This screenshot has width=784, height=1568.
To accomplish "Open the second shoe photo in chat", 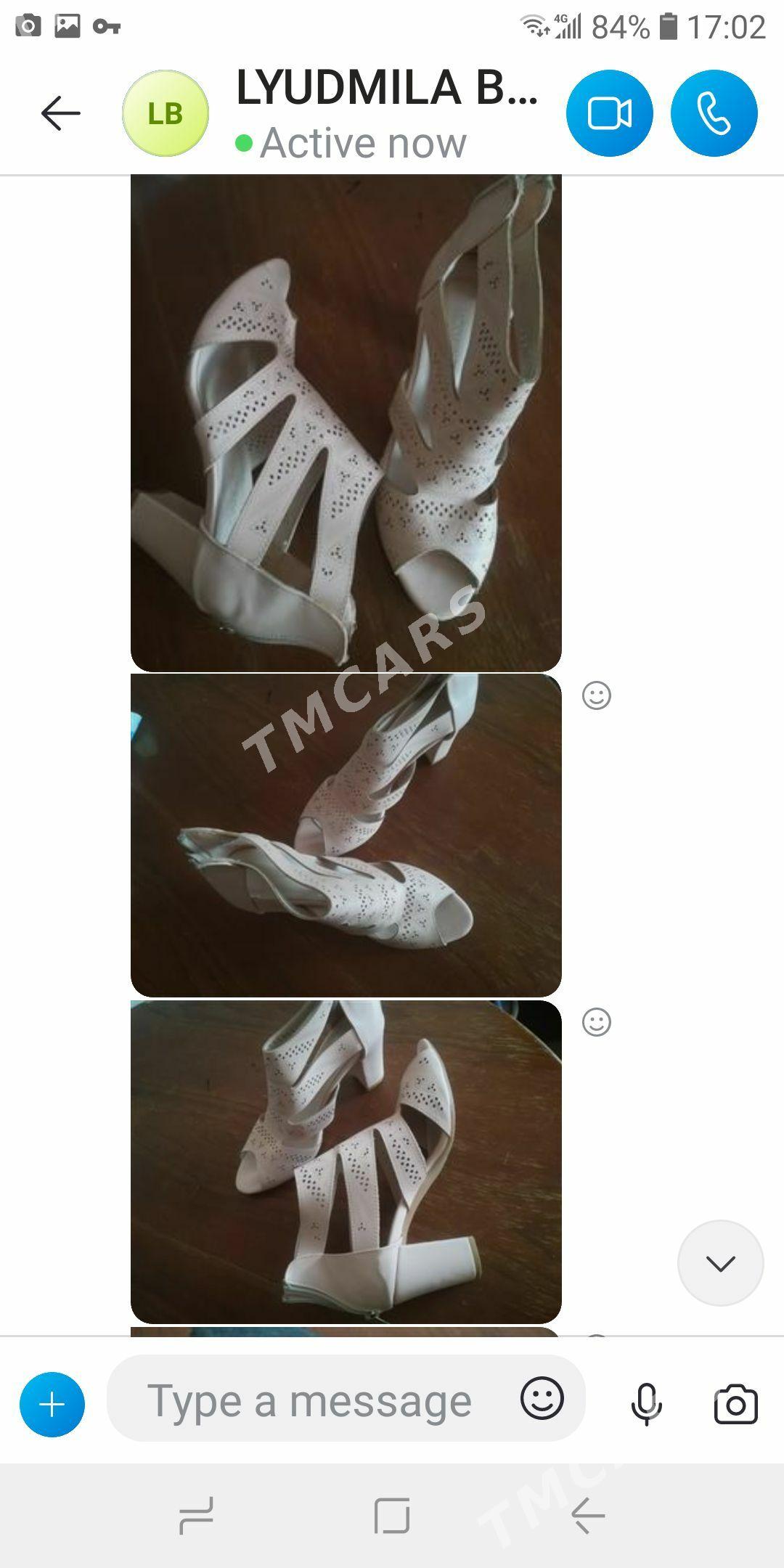I will (346, 835).
